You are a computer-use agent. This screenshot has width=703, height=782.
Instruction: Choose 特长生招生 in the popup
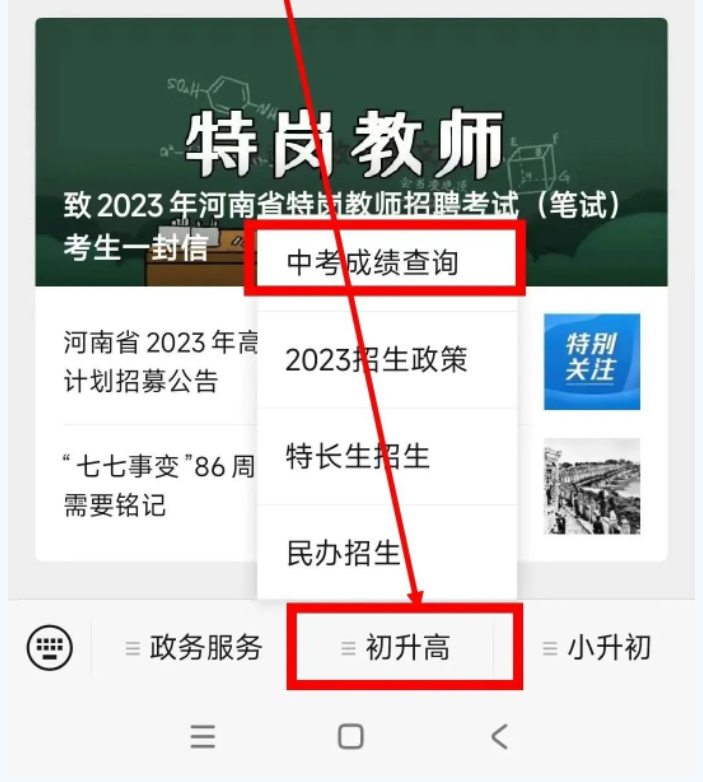click(386, 456)
